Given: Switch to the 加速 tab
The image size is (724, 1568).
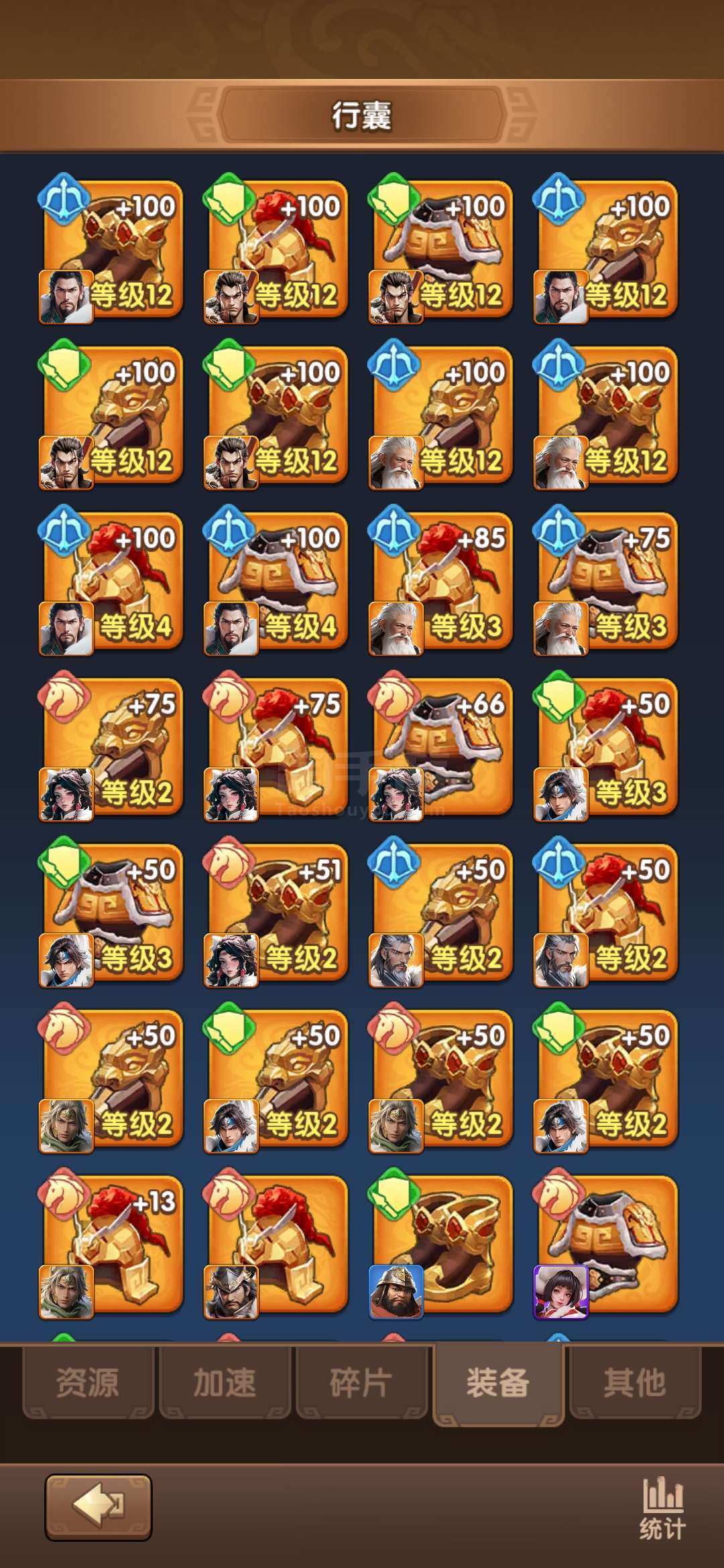Looking at the screenshot, I should pos(225,1382).
